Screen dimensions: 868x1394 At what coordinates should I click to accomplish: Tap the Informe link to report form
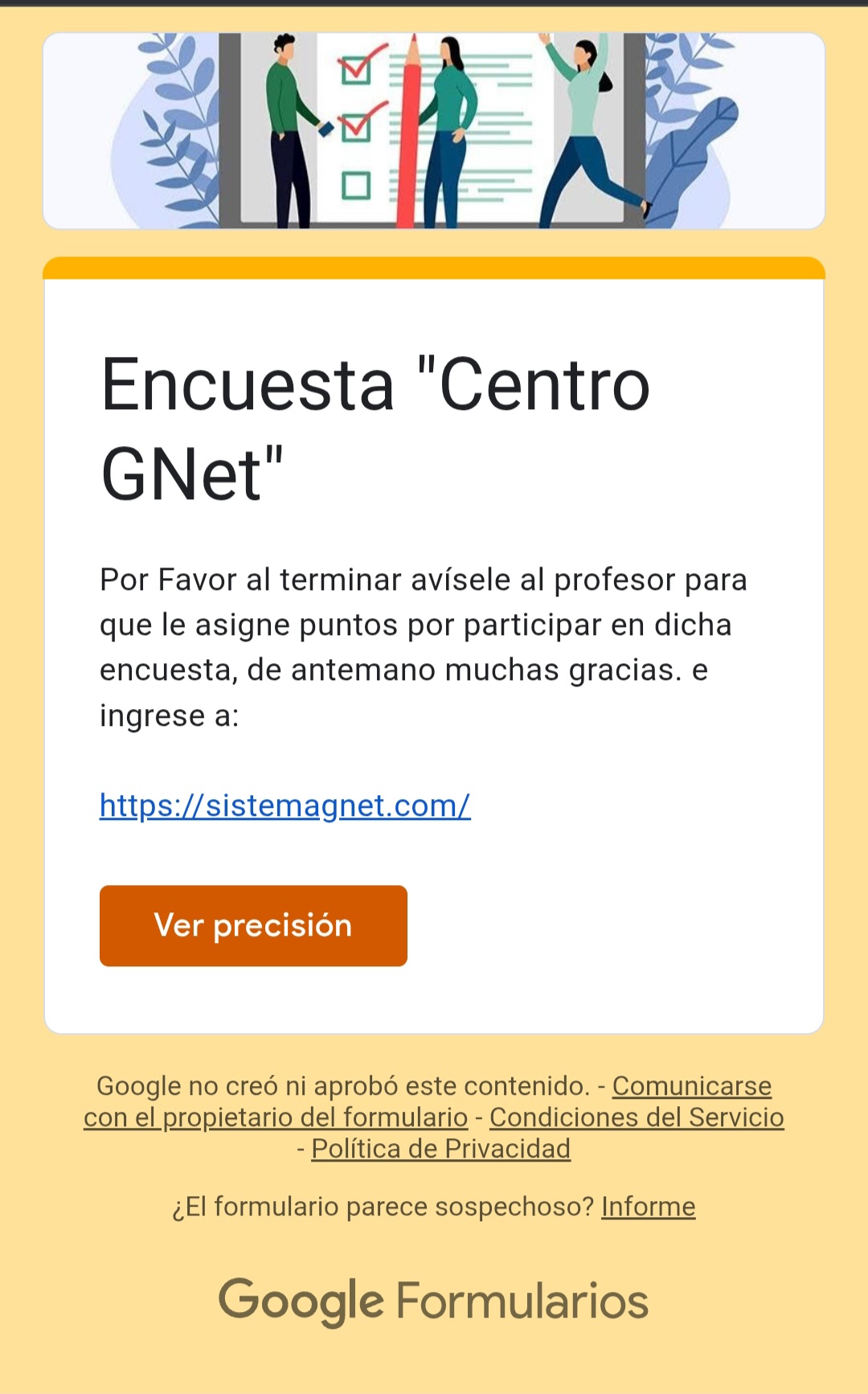[x=648, y=1207]
